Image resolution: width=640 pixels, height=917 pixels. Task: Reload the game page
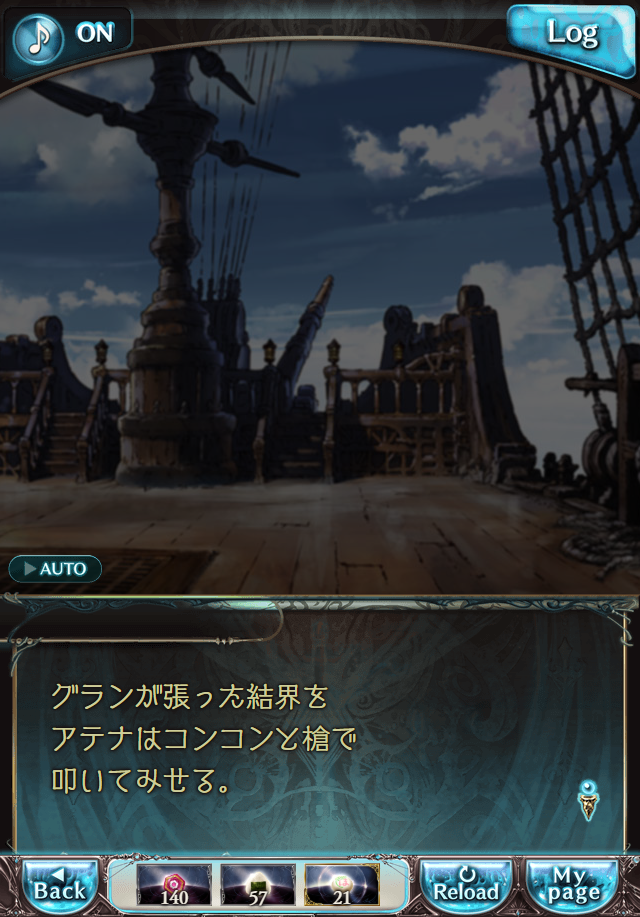(466, 885)
